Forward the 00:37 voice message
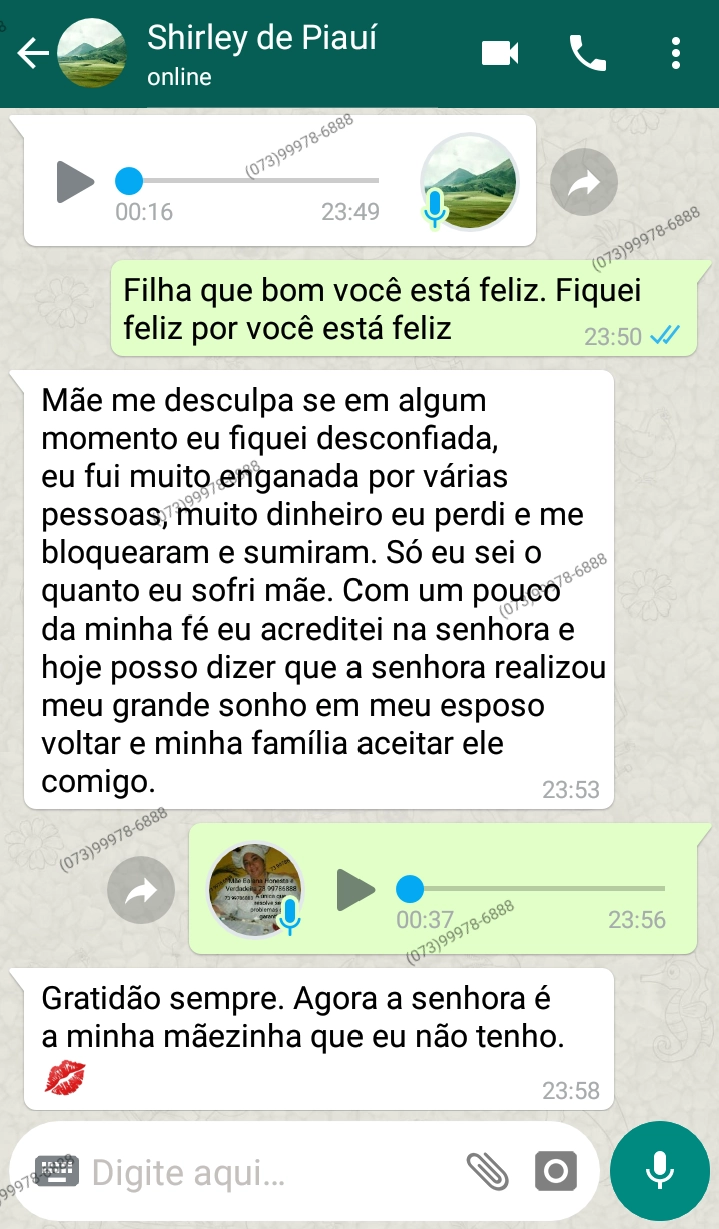The height and width of the screenshot is (1229, 719). click(x=141, y=890)
